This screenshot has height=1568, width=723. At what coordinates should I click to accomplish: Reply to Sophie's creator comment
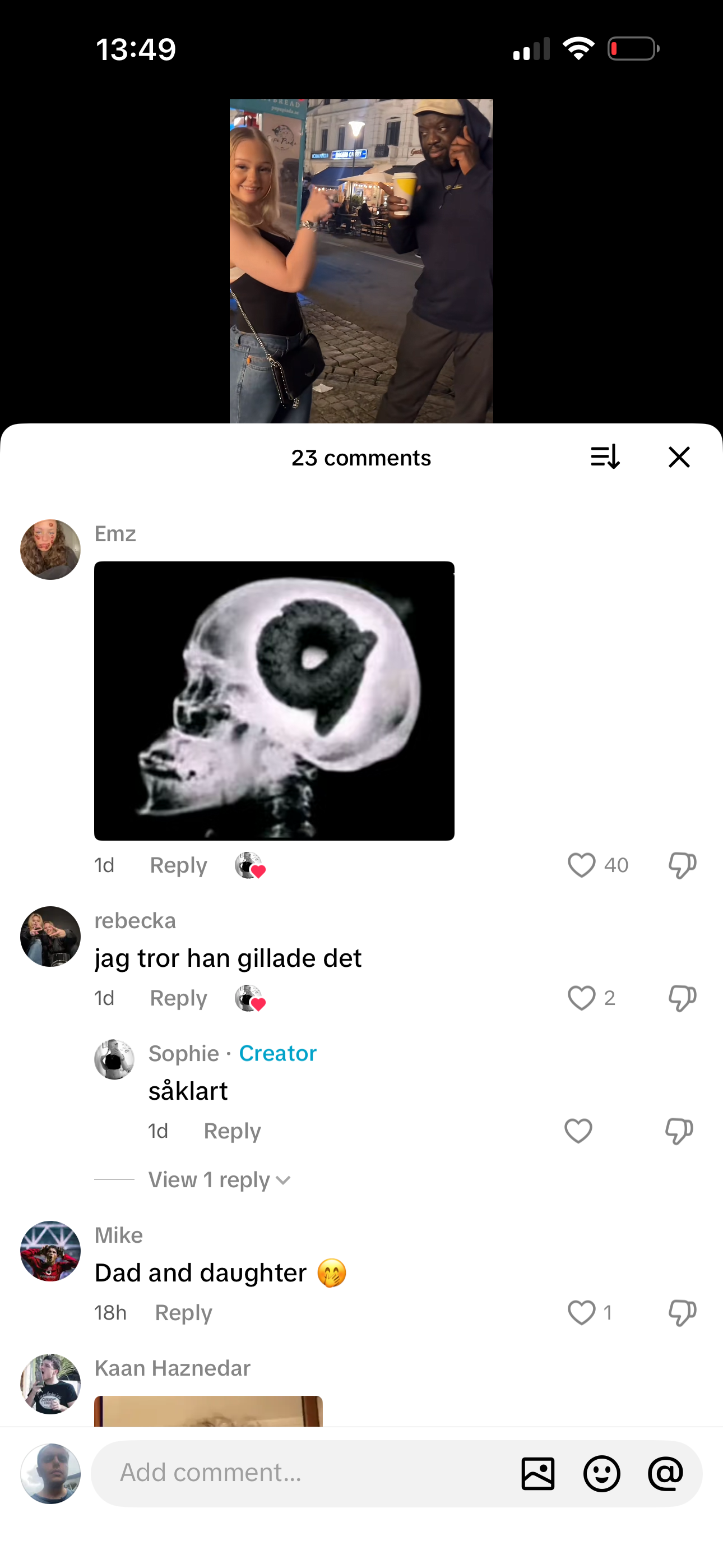232,1131
